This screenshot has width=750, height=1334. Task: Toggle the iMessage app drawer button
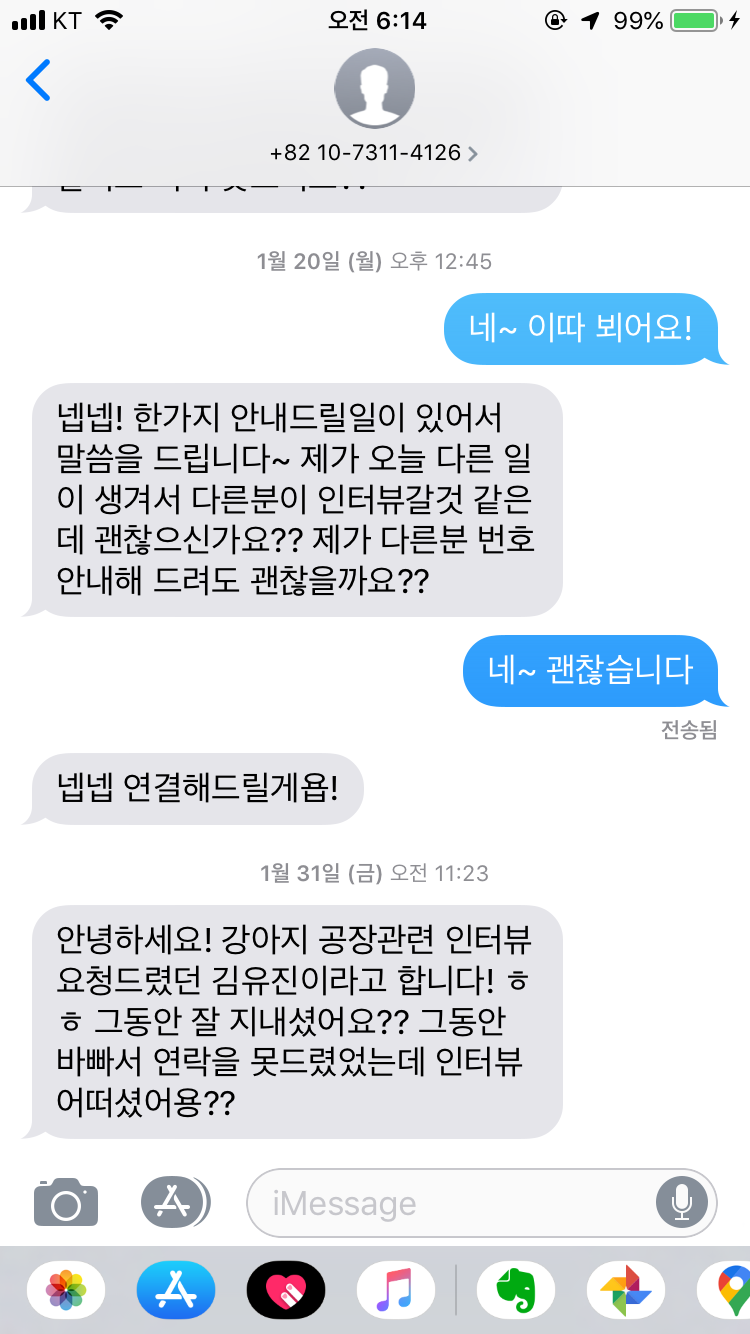[175, 1202]
